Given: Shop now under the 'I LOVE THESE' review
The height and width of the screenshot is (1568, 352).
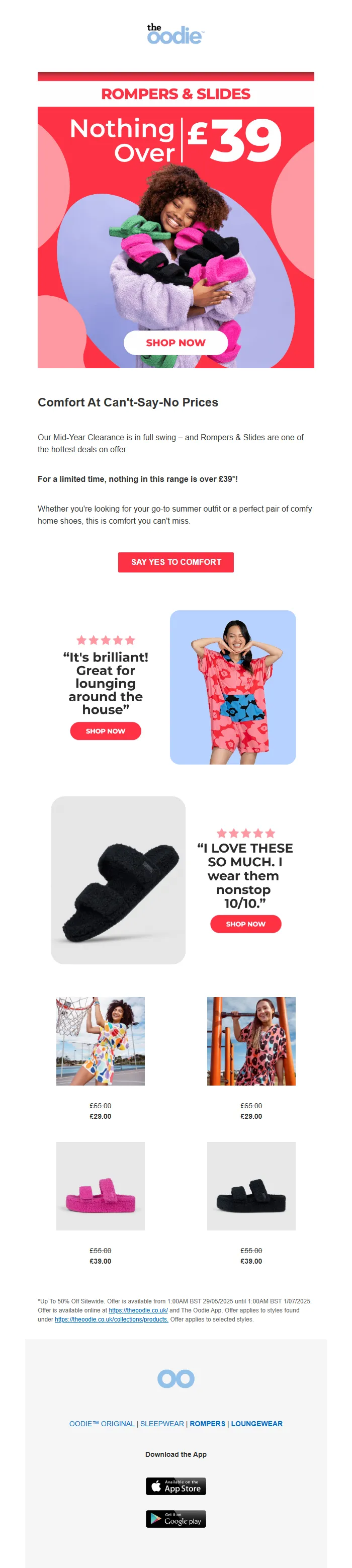Looking at the screenshot, I should pos(245,924).
